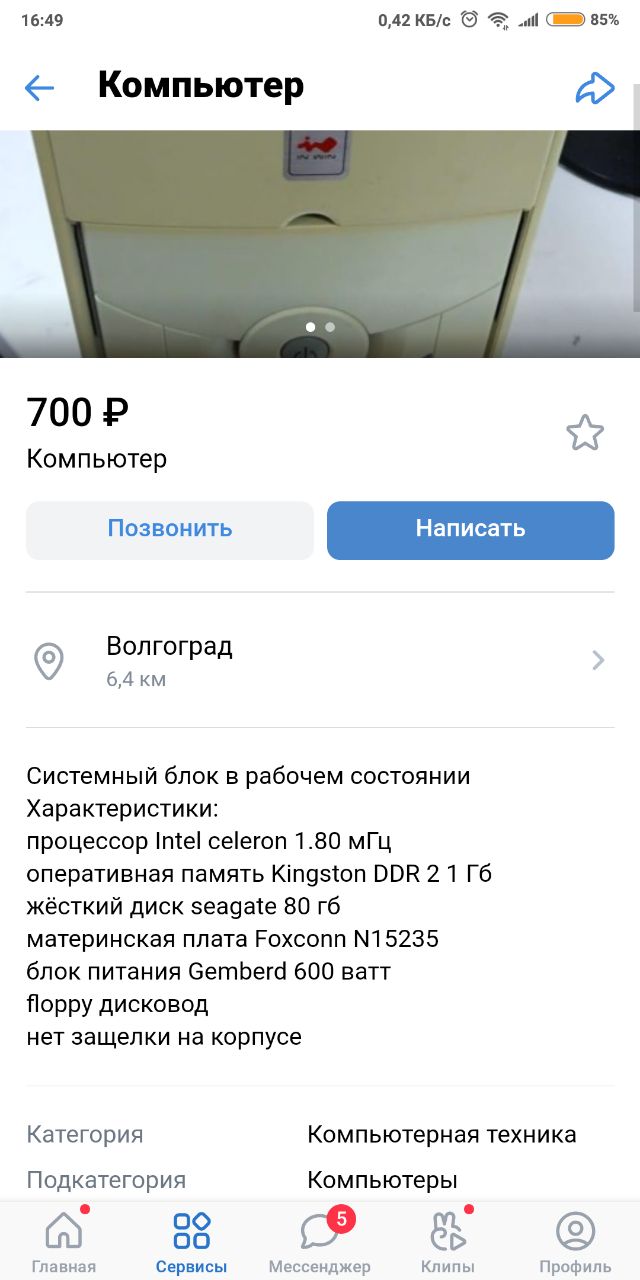Open the Волгоград location row
The image size is (640, 1280).
point(320,660)
